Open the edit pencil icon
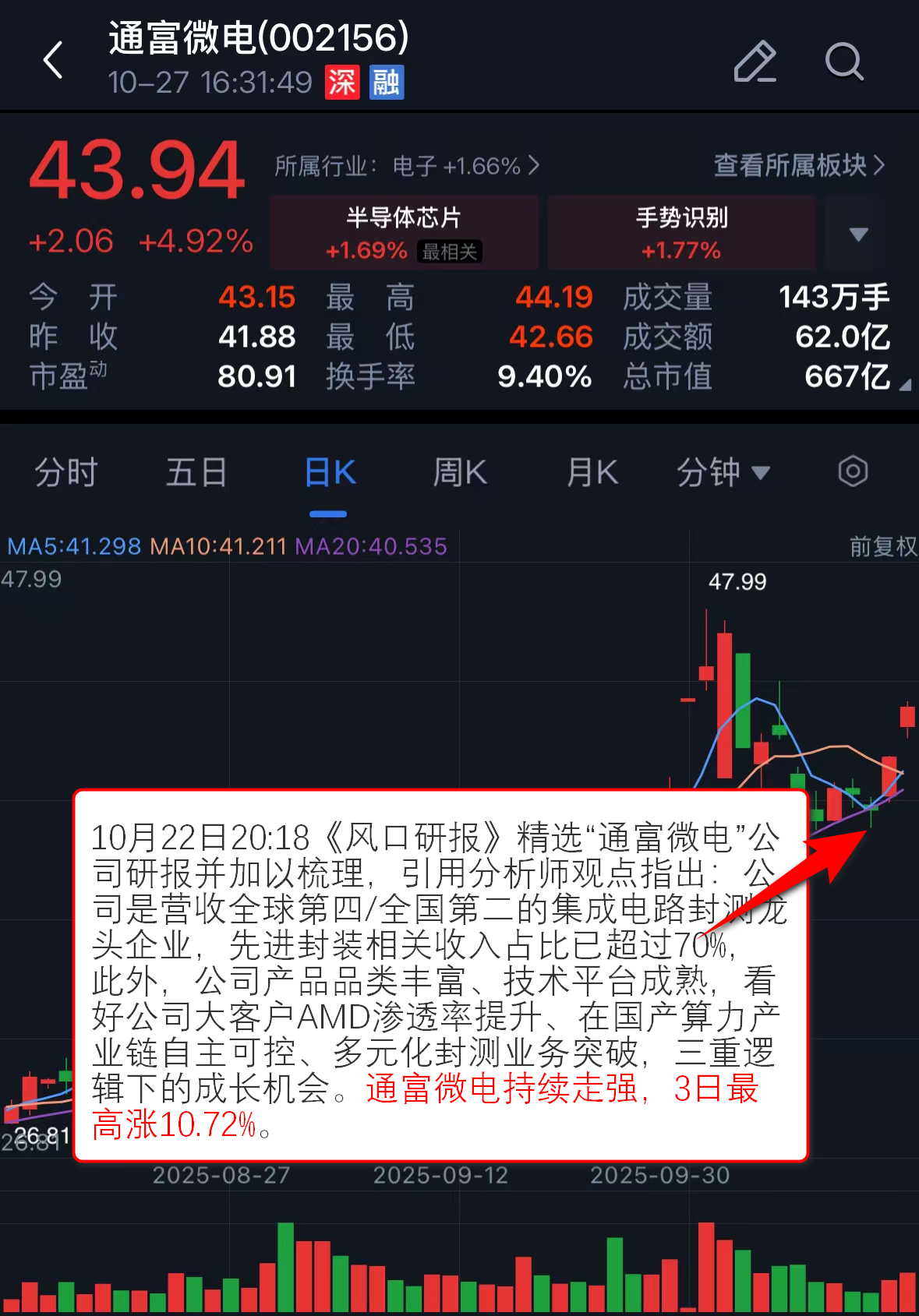The width and height of the screenshot is (919, 1316). coord(755,62)
